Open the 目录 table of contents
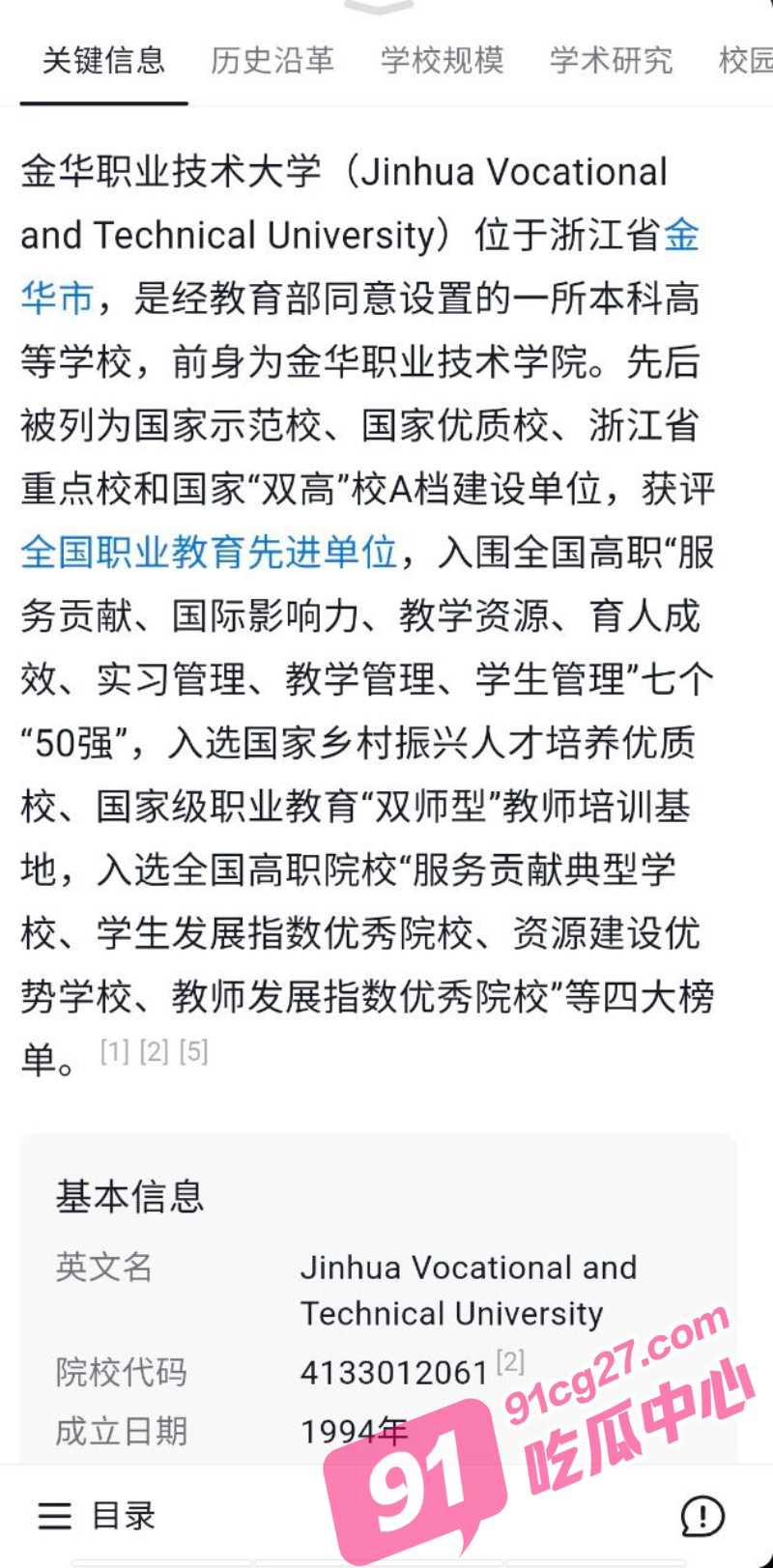 click(x=97, y=1516)
